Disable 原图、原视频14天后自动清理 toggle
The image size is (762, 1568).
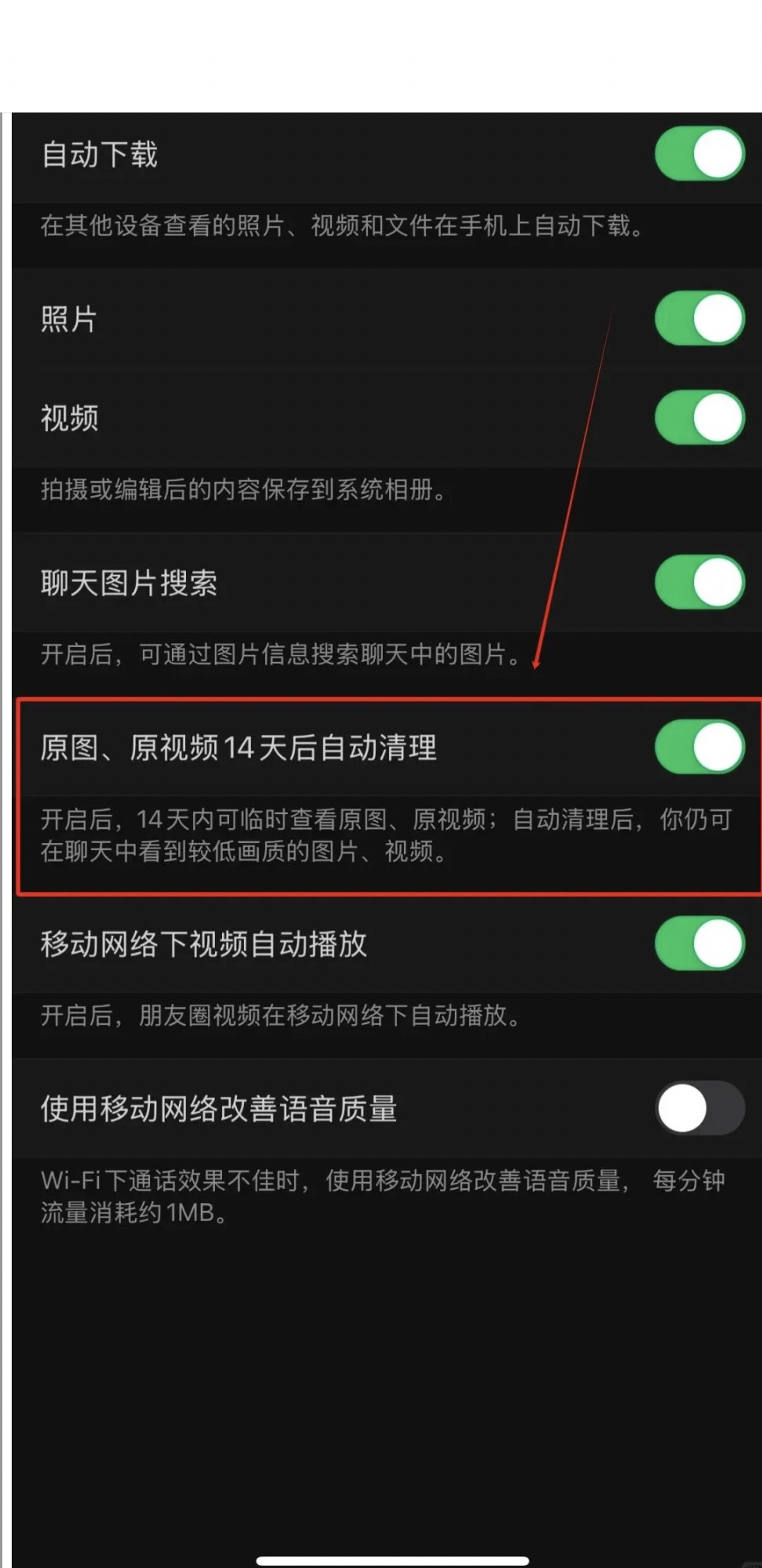click(699, 747)
